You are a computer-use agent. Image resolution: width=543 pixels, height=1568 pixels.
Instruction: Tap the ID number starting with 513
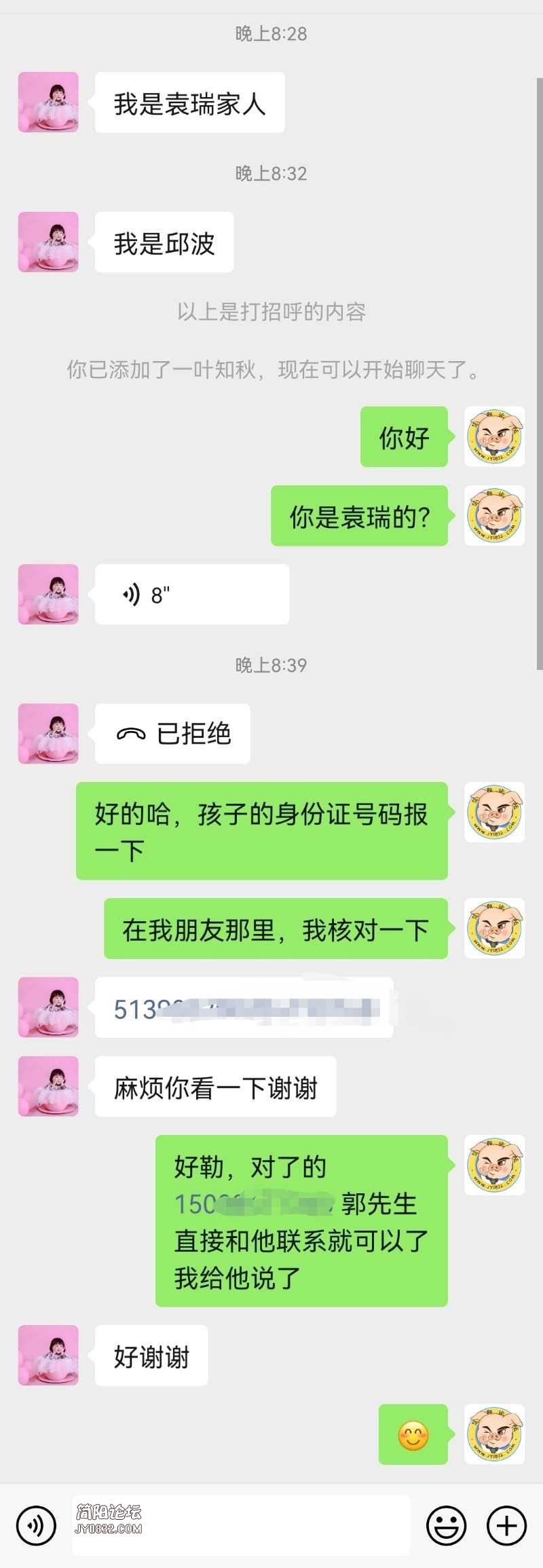coord(243,1009)
